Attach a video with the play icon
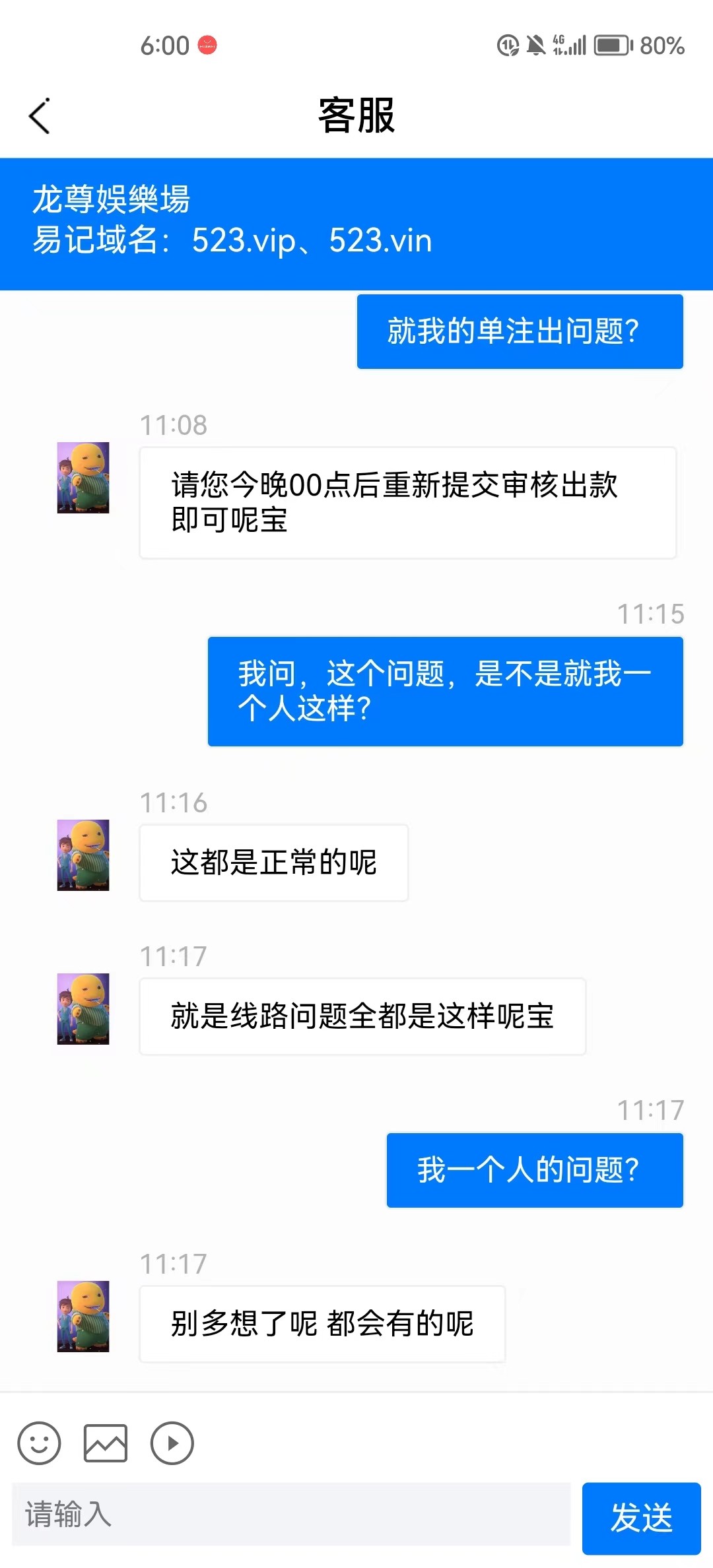The height and width of the screenshot is (1568, 713). point(172,1443)
